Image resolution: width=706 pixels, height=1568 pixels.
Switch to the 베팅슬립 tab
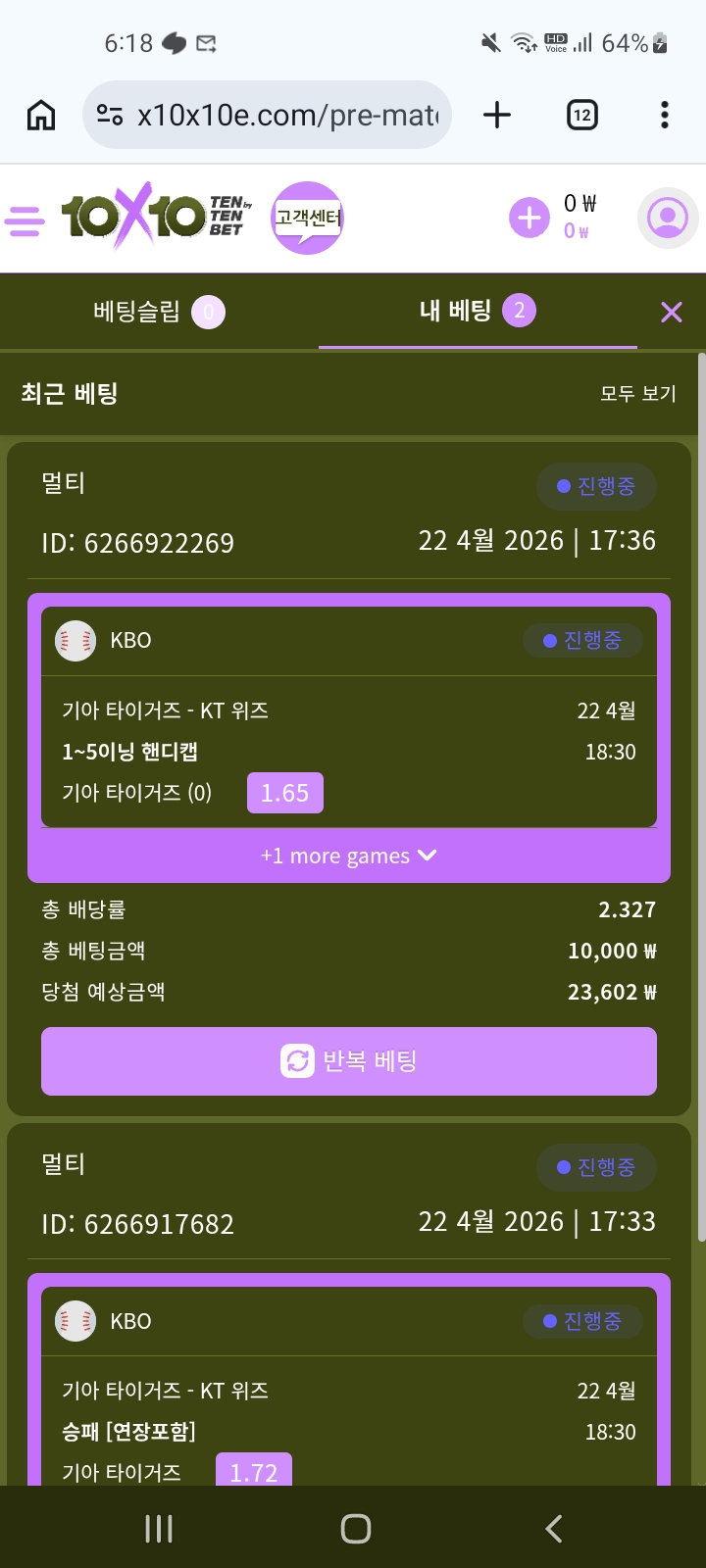(x=159, y=312)
